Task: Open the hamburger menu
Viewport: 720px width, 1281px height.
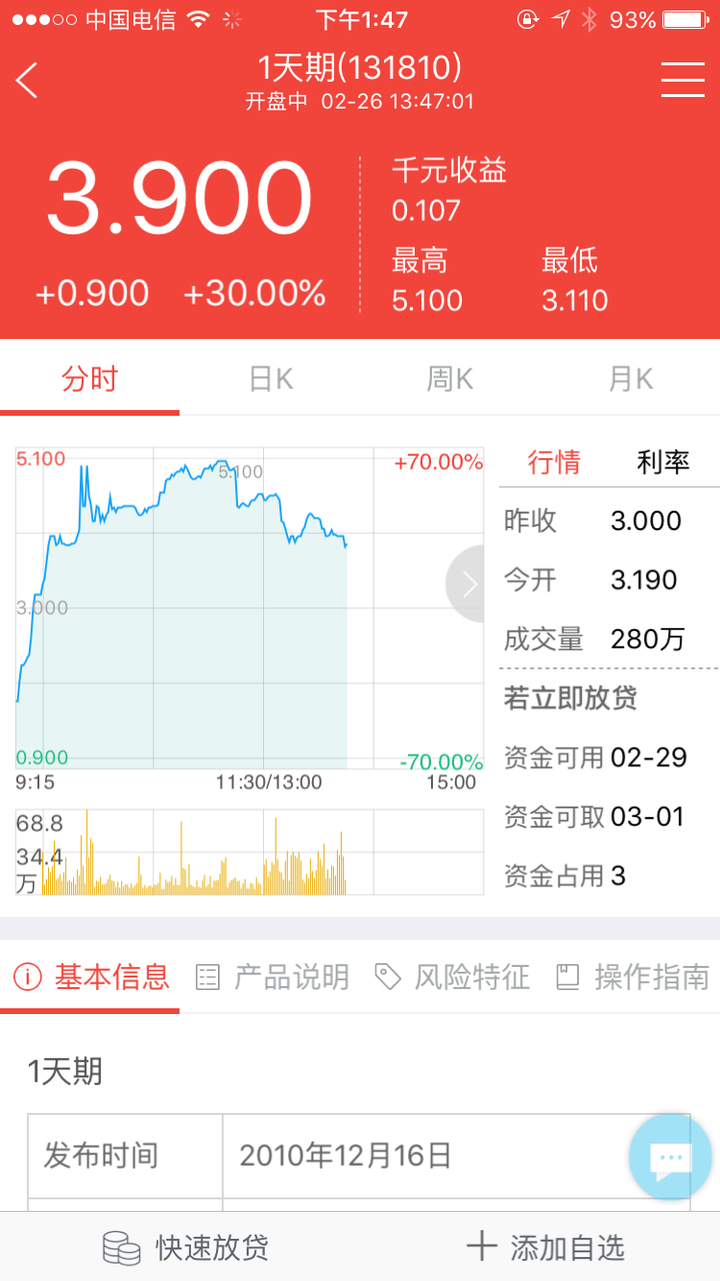Action: 683,80
